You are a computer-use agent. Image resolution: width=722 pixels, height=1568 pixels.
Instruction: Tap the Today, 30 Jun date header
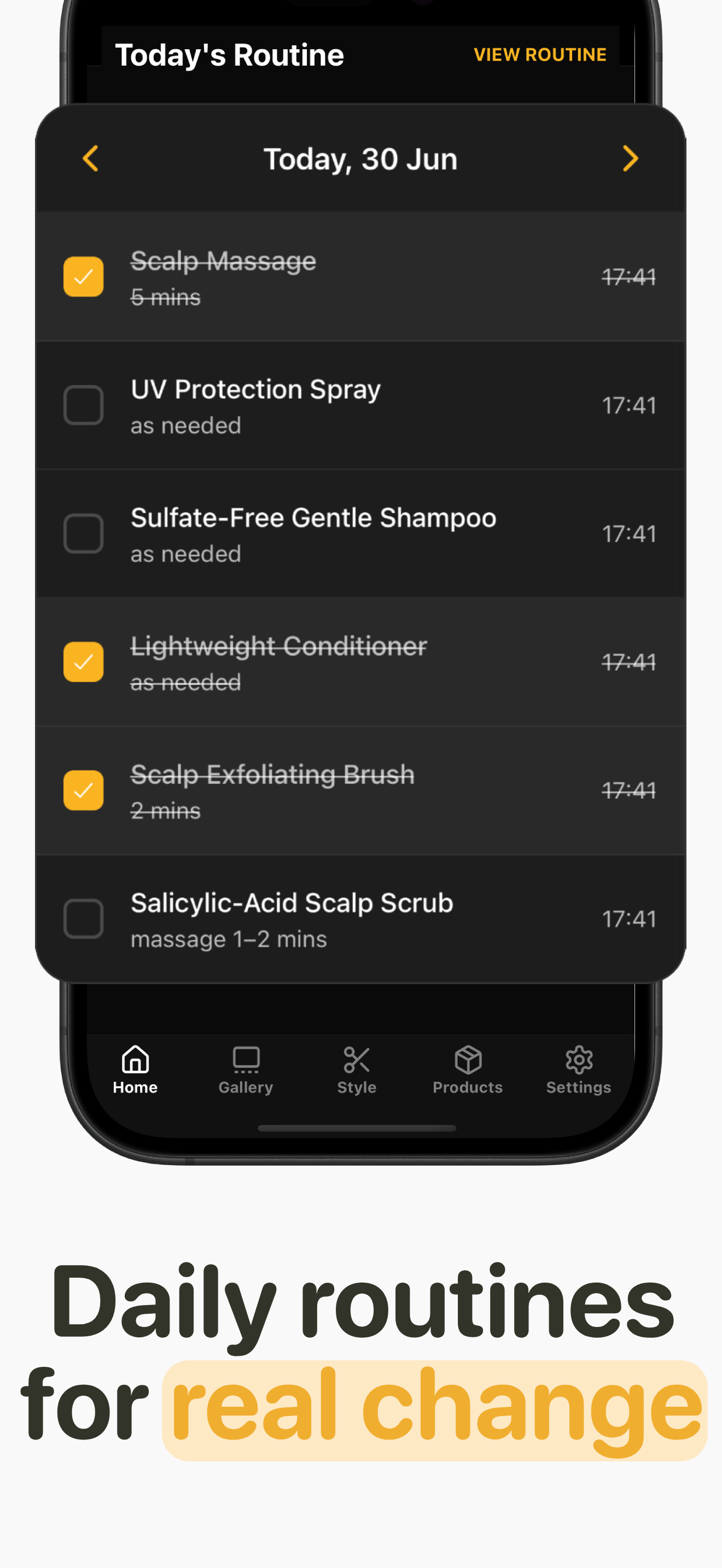(x=361, y=159)
